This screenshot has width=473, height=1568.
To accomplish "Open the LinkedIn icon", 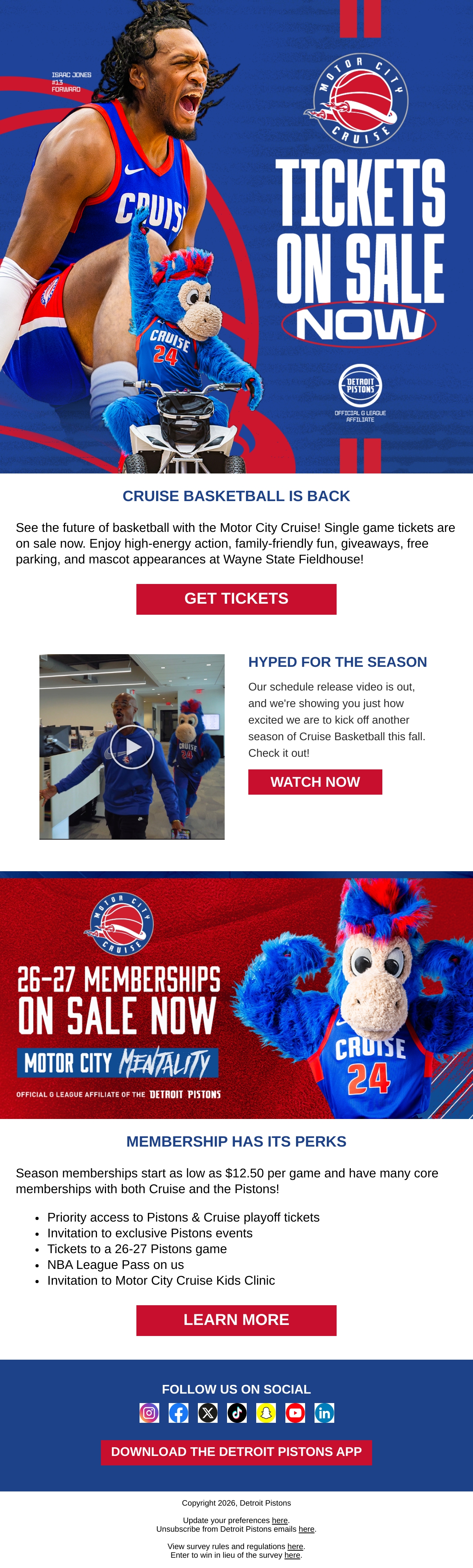I will (324, 1413).
